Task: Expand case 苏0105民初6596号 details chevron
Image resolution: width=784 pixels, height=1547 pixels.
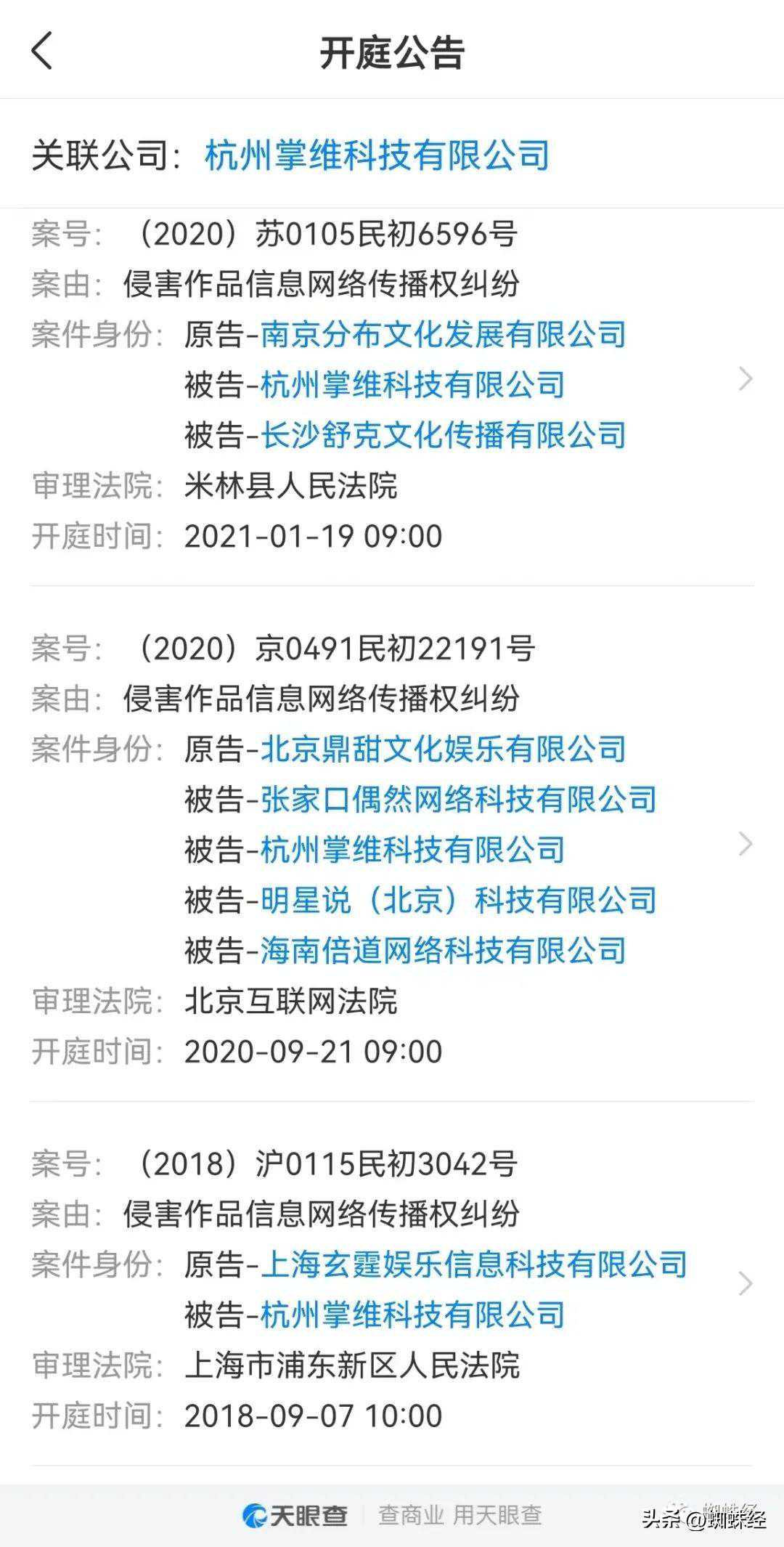Action: pos(745,379)
